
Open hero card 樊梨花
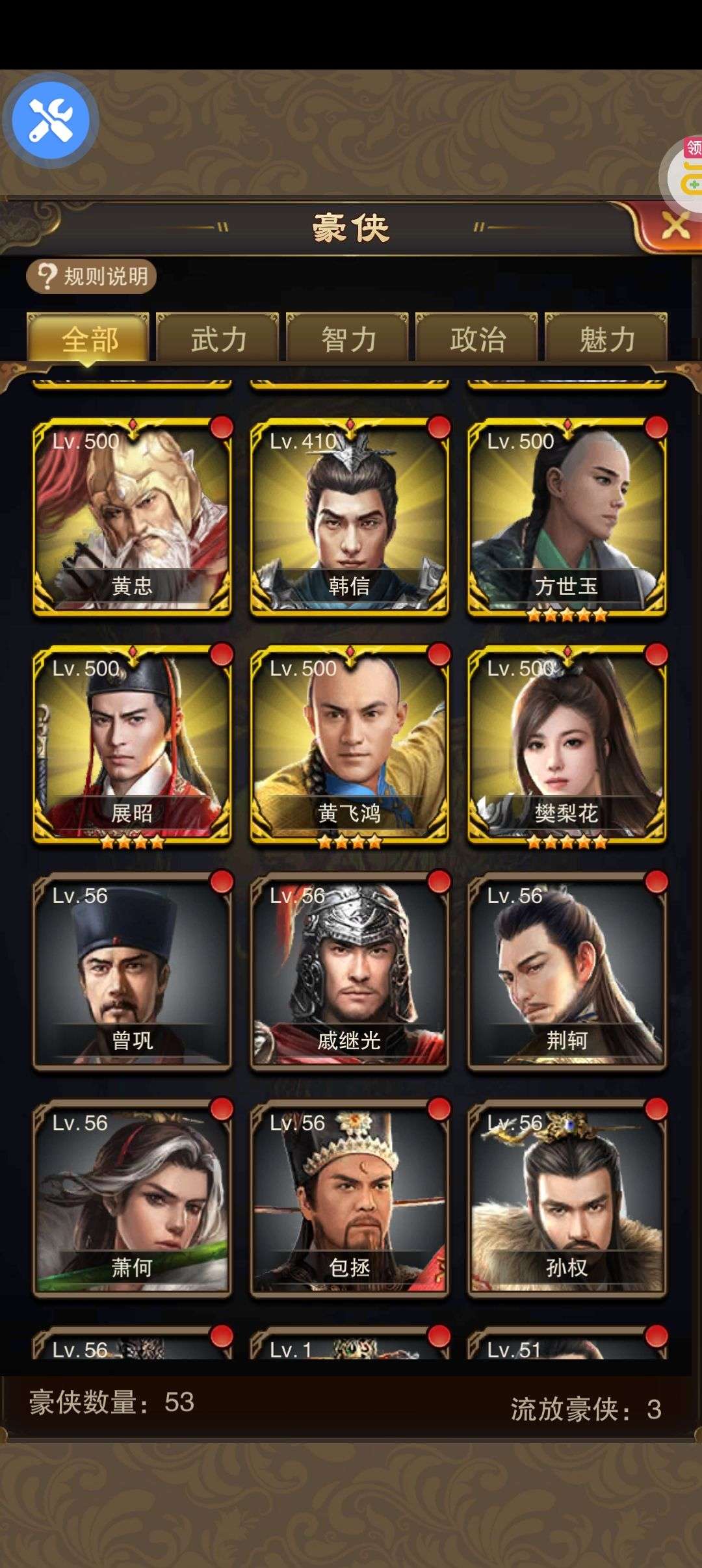(x=567, y=744)
